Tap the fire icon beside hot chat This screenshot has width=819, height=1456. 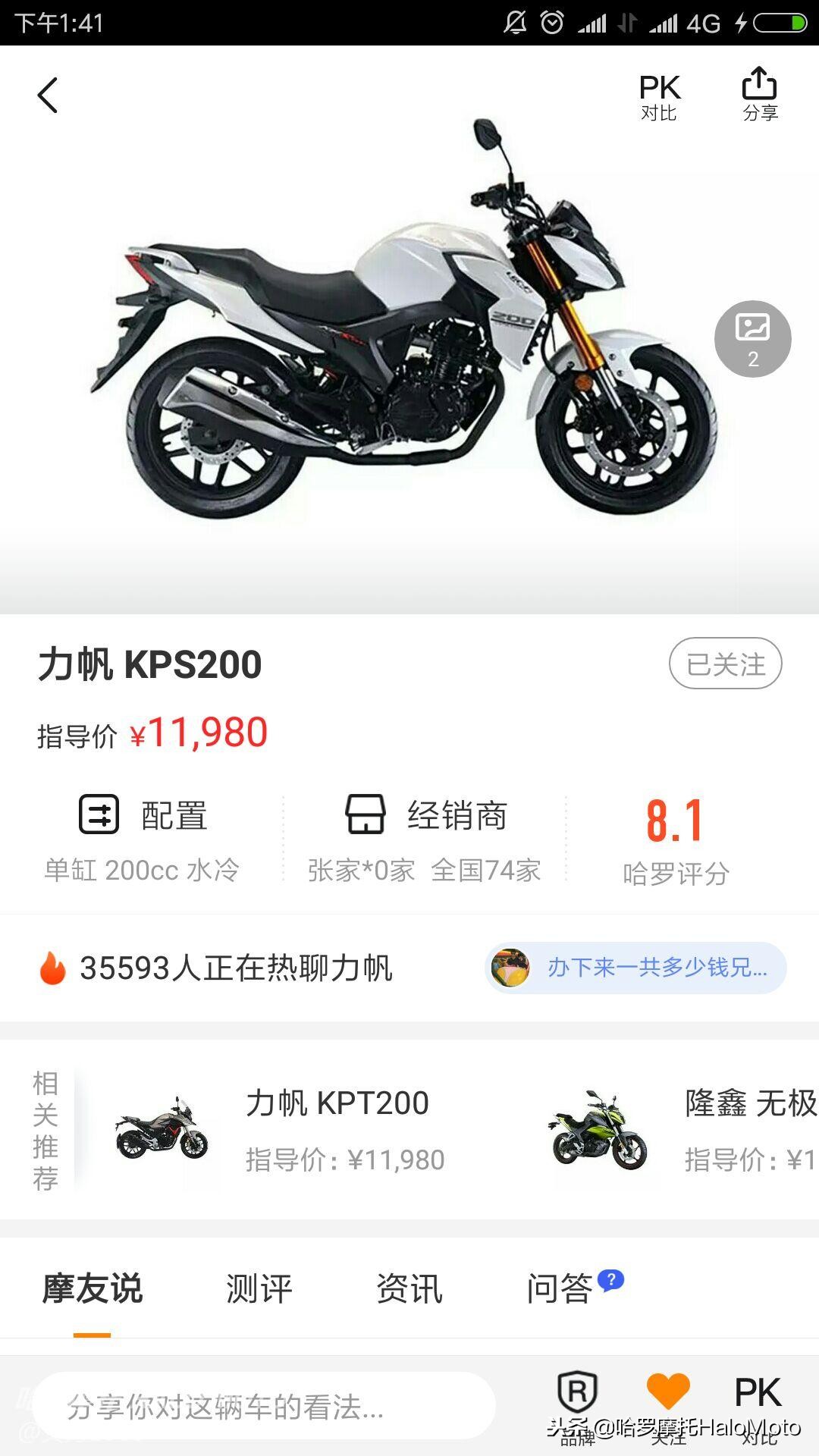pyautogui.click(x=52, y=968)
